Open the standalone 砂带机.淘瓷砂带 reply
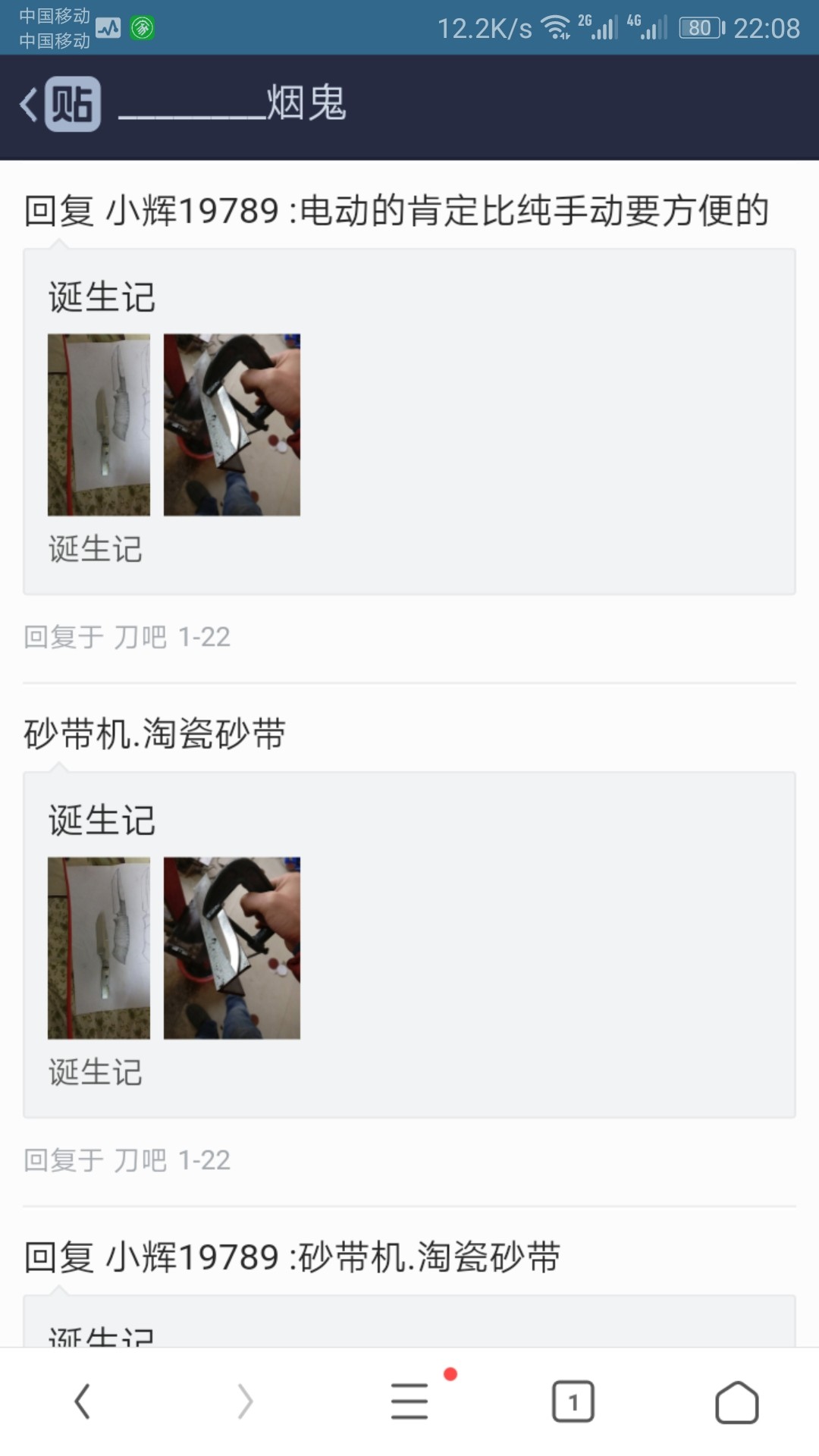Screen dimensions: 819x1456 click(x=155, y=733)
